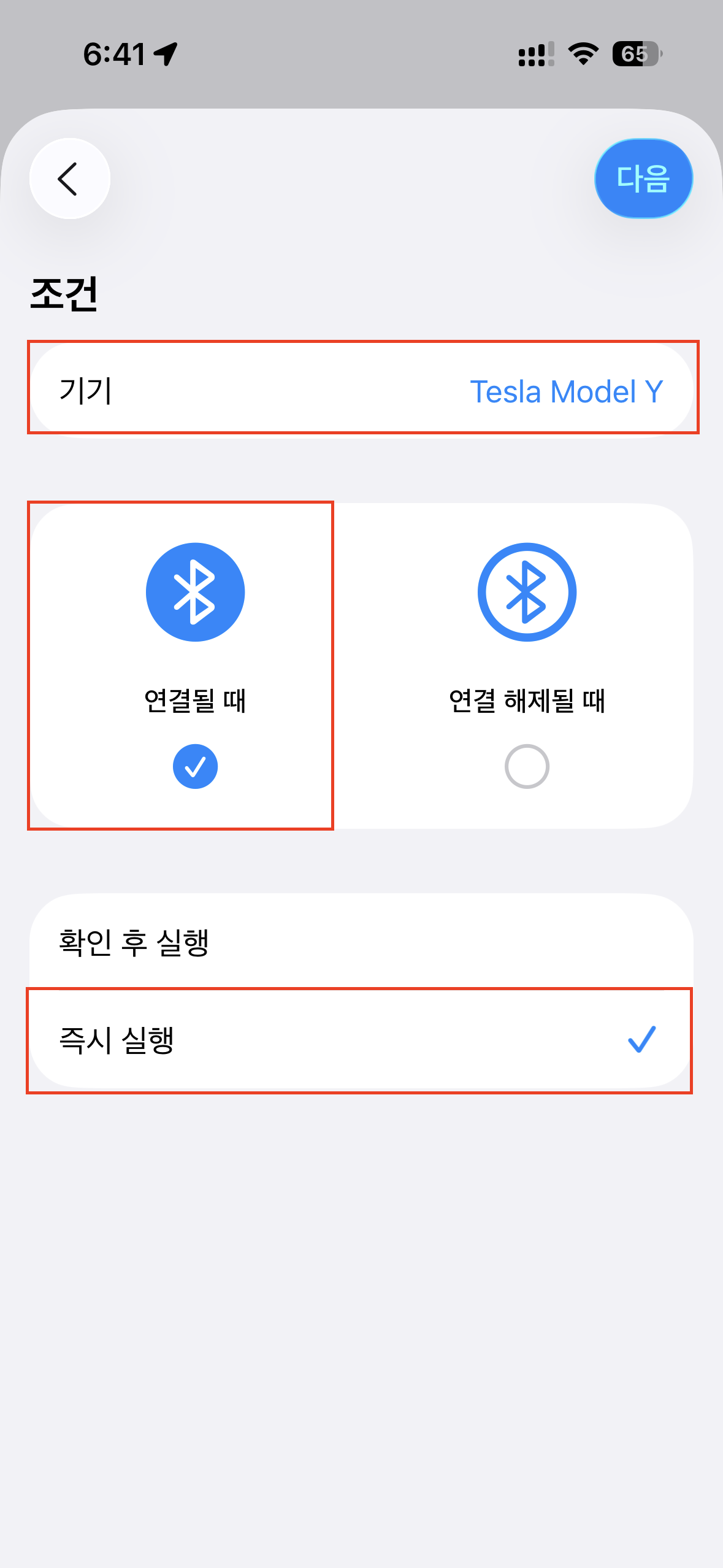Tap the back chevron icon
The width and height of the screenshot is (723, 1568).
[69, 177]
